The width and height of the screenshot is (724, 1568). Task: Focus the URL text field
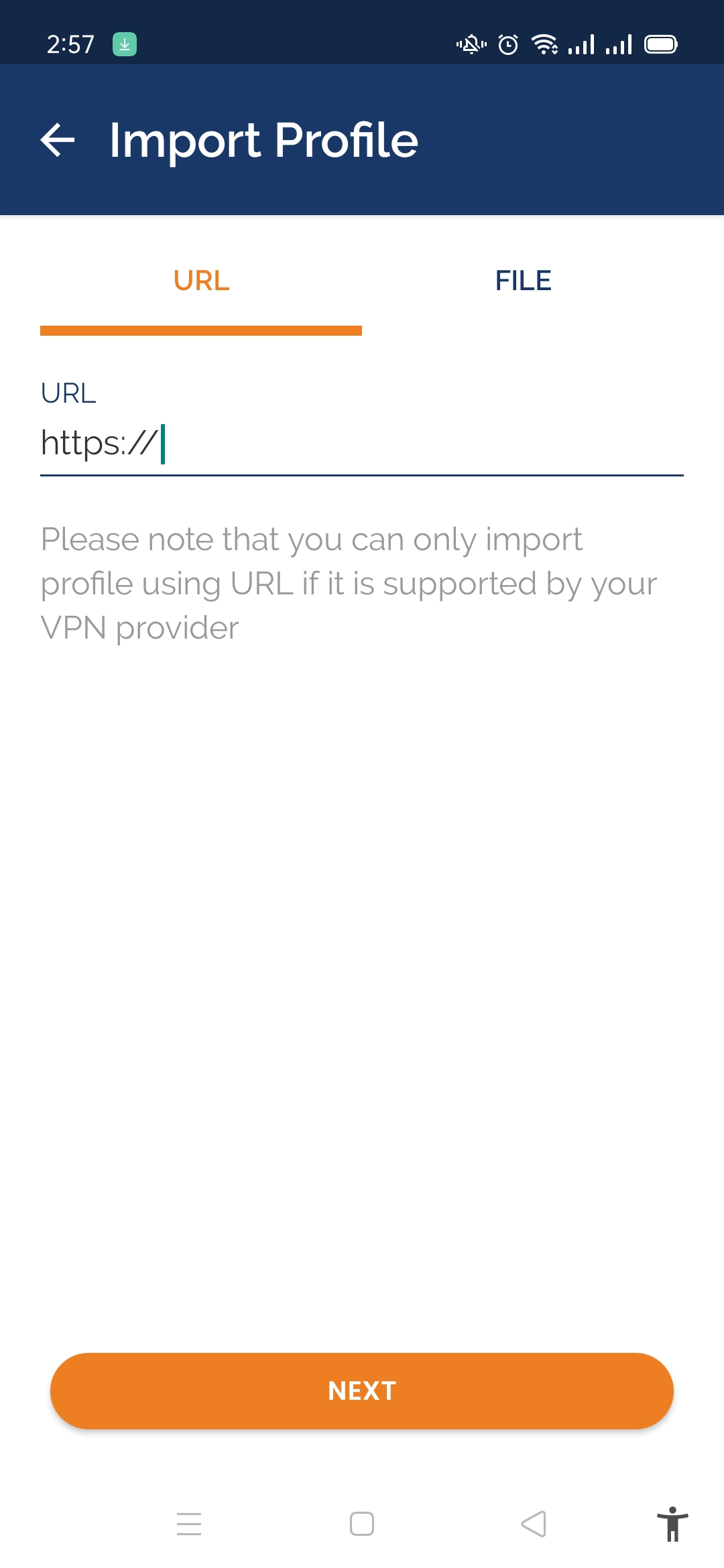click(x=362, y=444)
